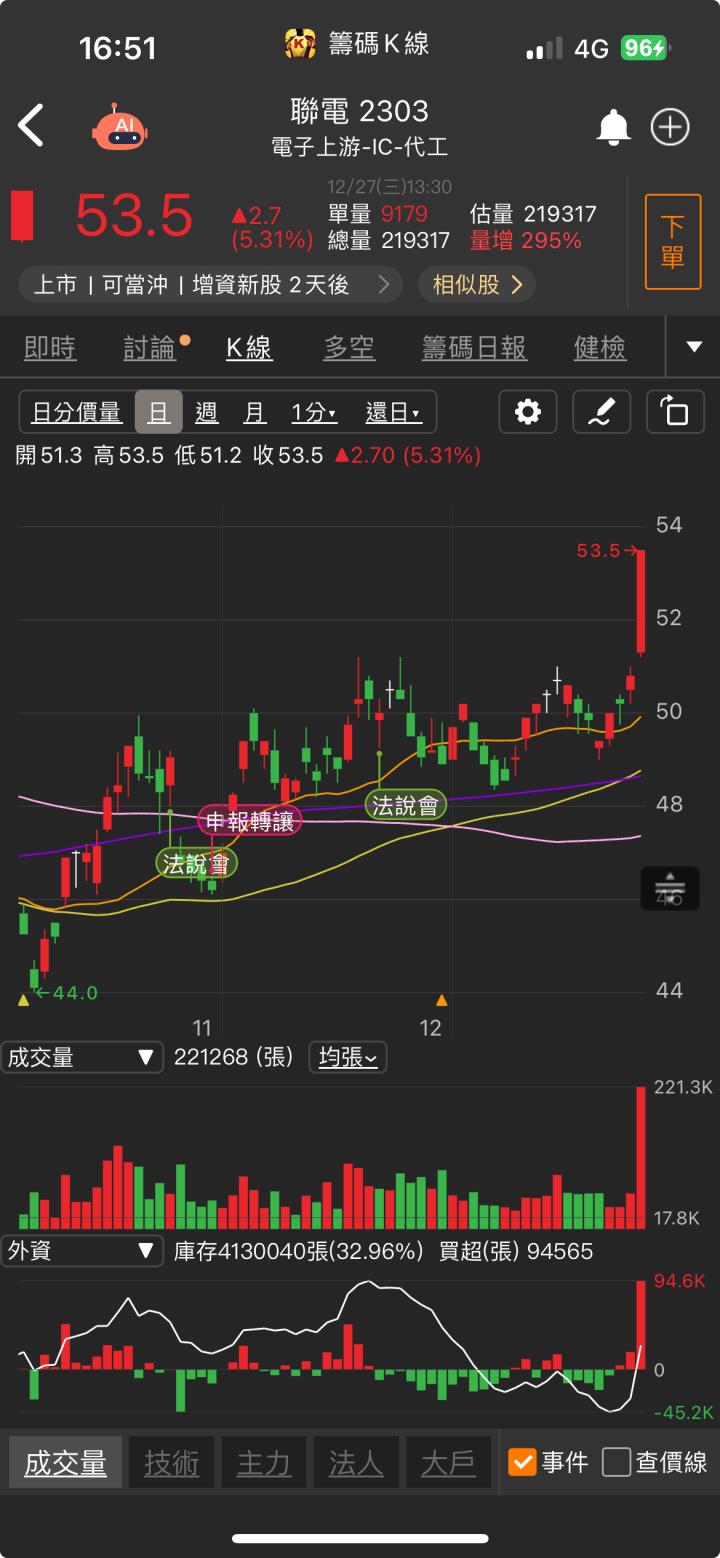720x1558 pixels.
Task: Select 日分價量 chart mode
Action: coord(77,412)
